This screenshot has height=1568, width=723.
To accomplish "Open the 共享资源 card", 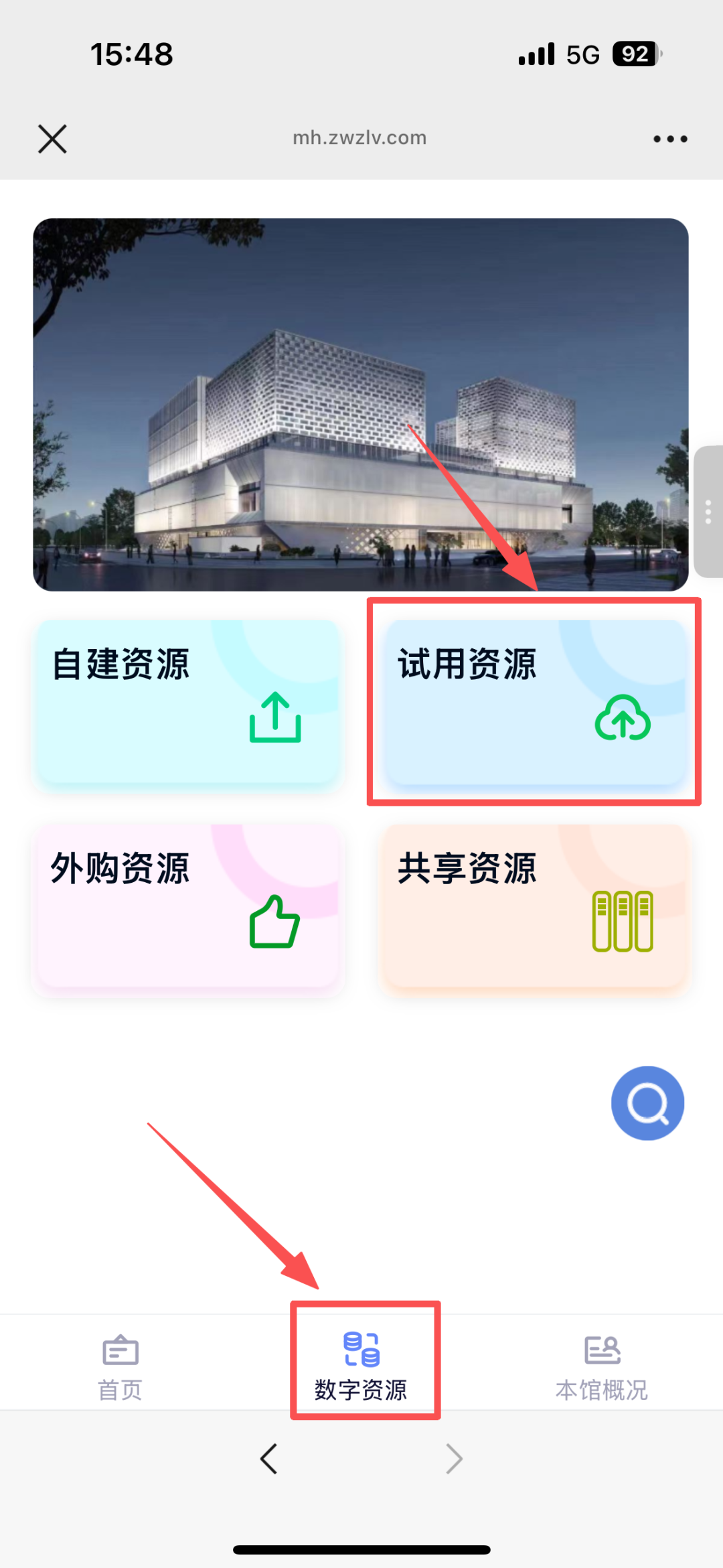I will pyautogui.click(x=534, y=906).
